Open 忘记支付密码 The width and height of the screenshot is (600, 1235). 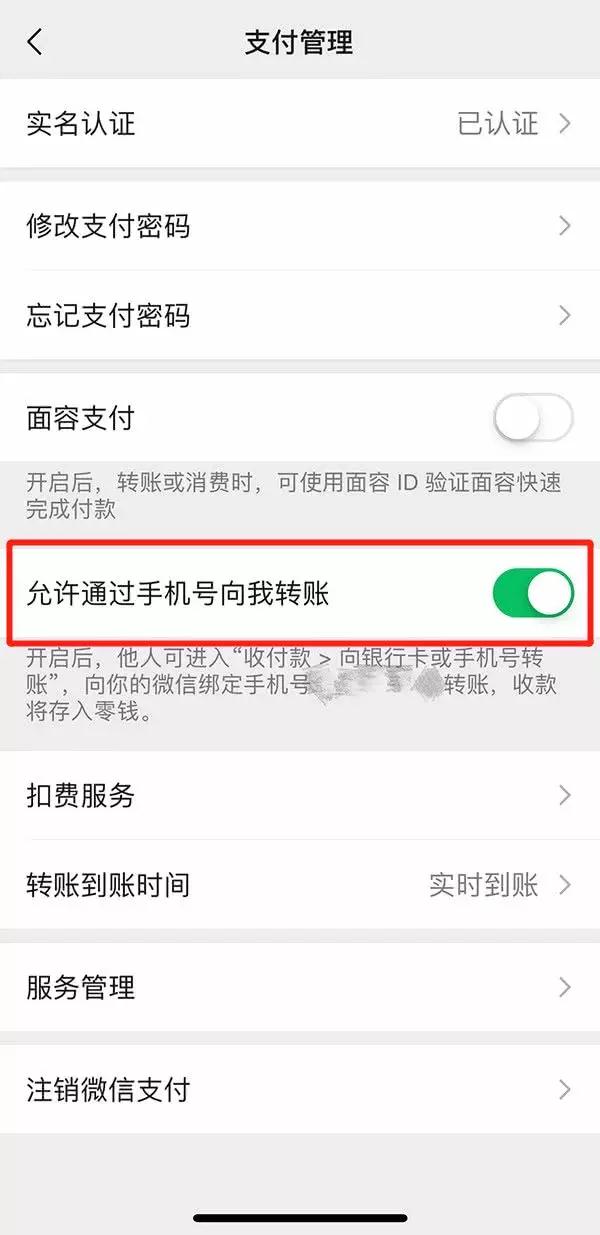(x=300, y=316)
